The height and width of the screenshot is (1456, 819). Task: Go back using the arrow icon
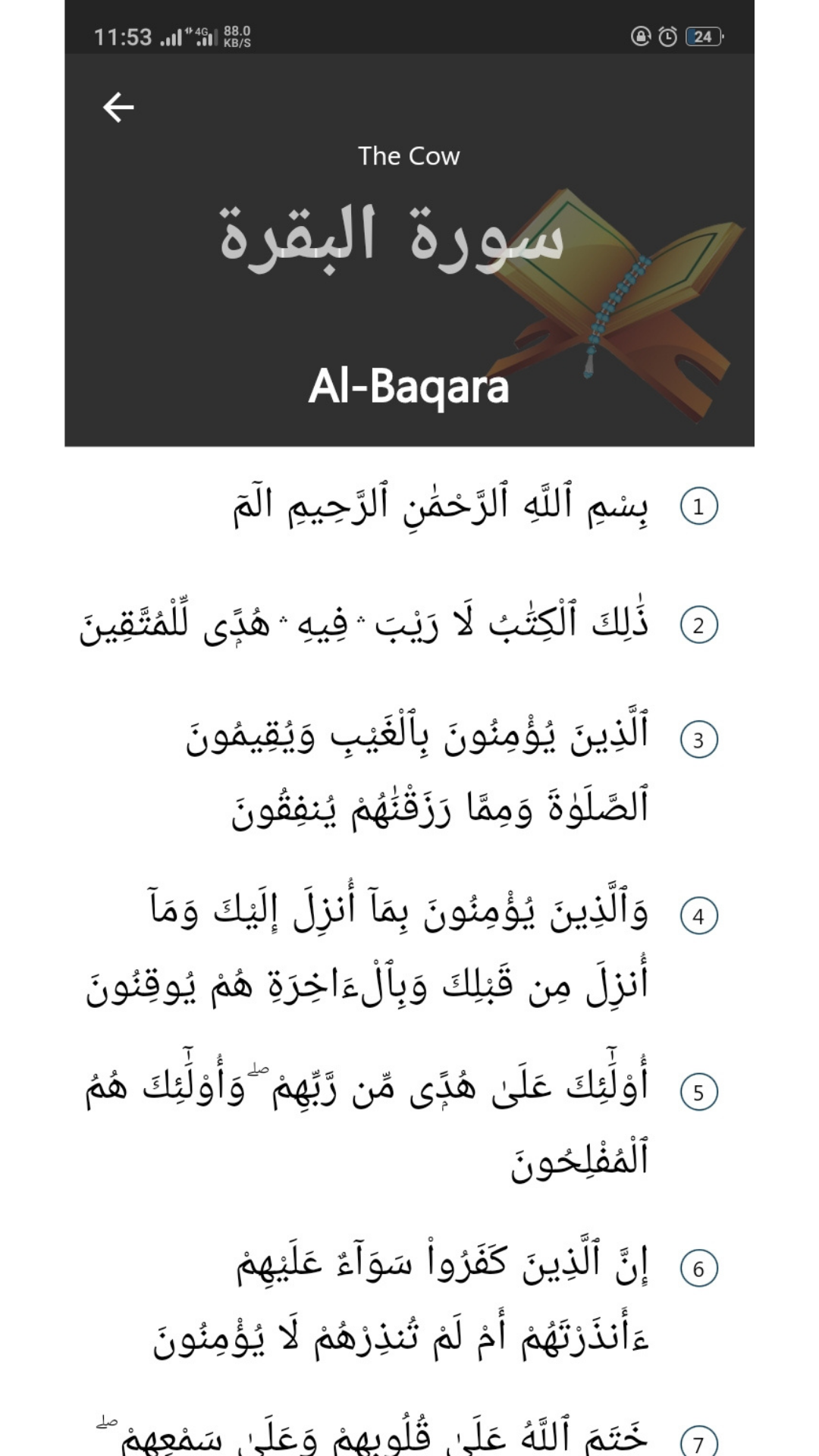click(118, 107)
